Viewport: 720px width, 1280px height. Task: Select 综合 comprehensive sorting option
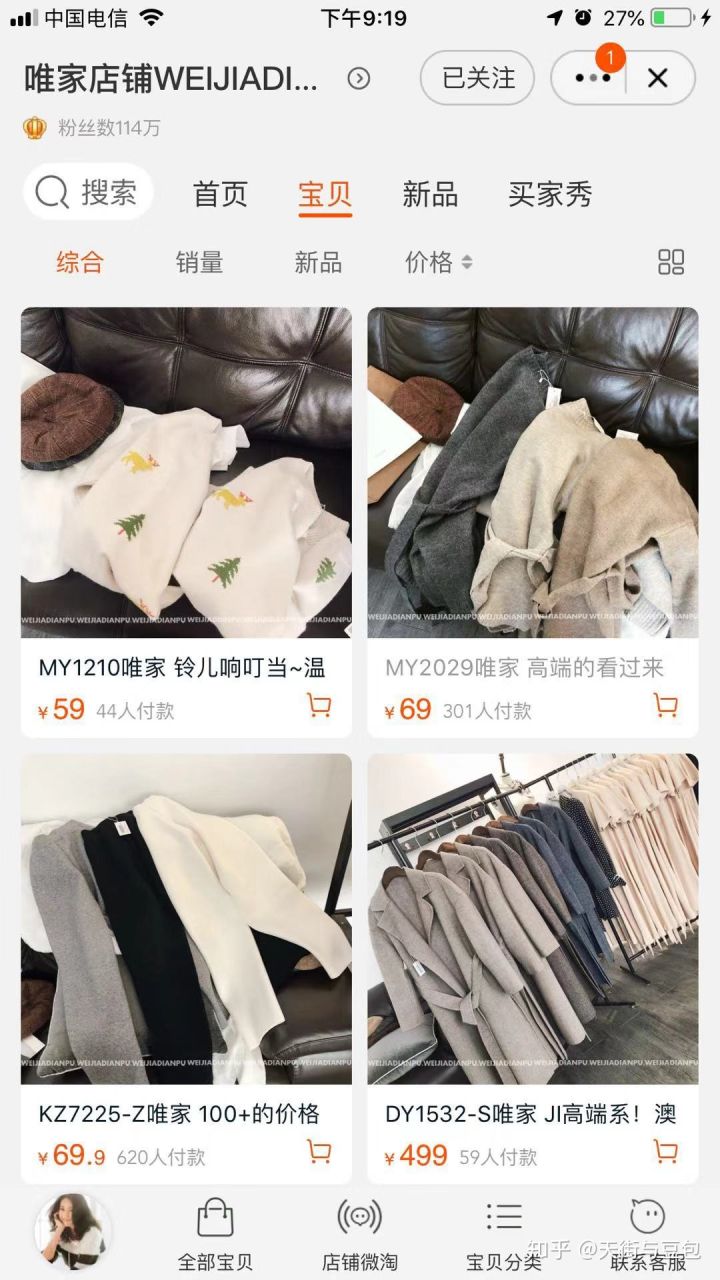[x=80, y=262]
